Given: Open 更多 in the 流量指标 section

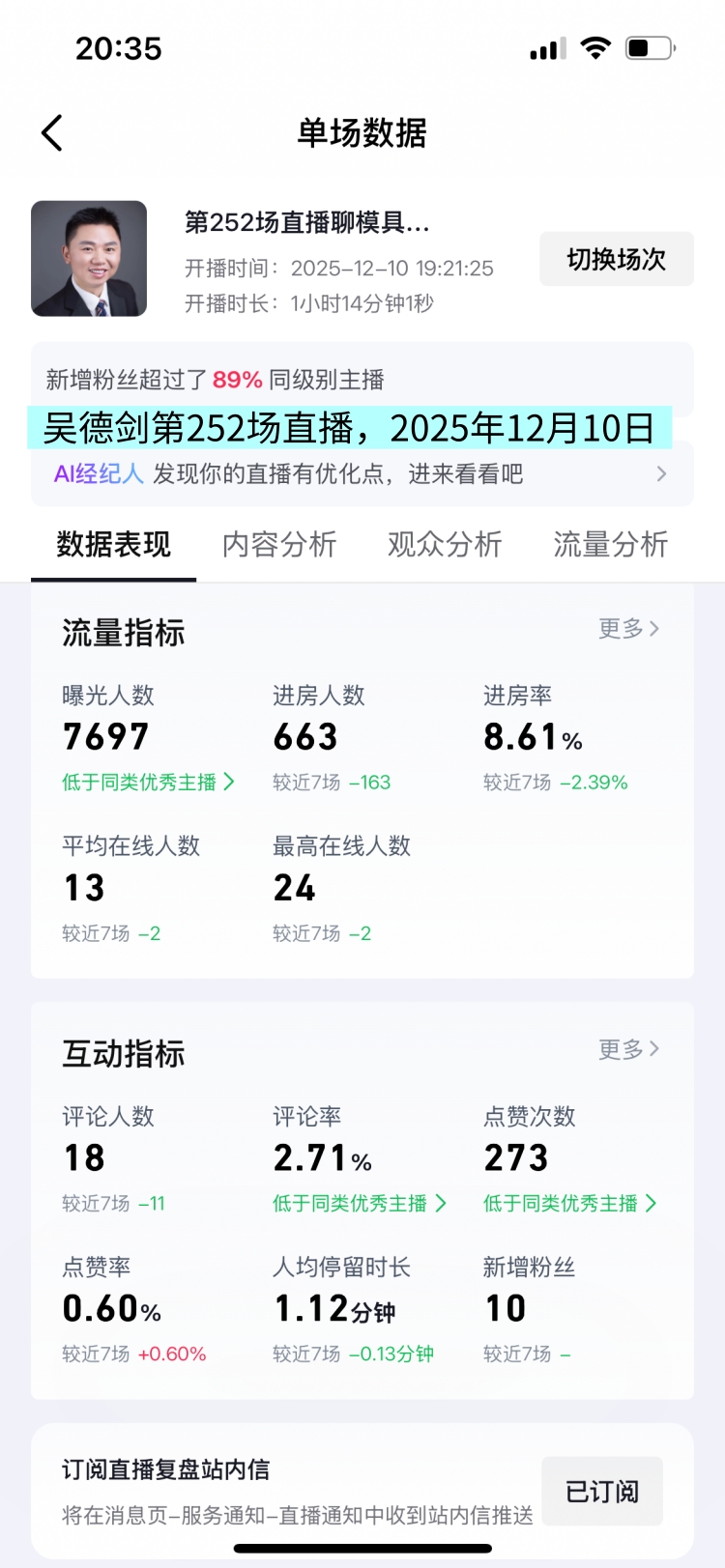Looking at the screenshot, I should pos(628,628).
